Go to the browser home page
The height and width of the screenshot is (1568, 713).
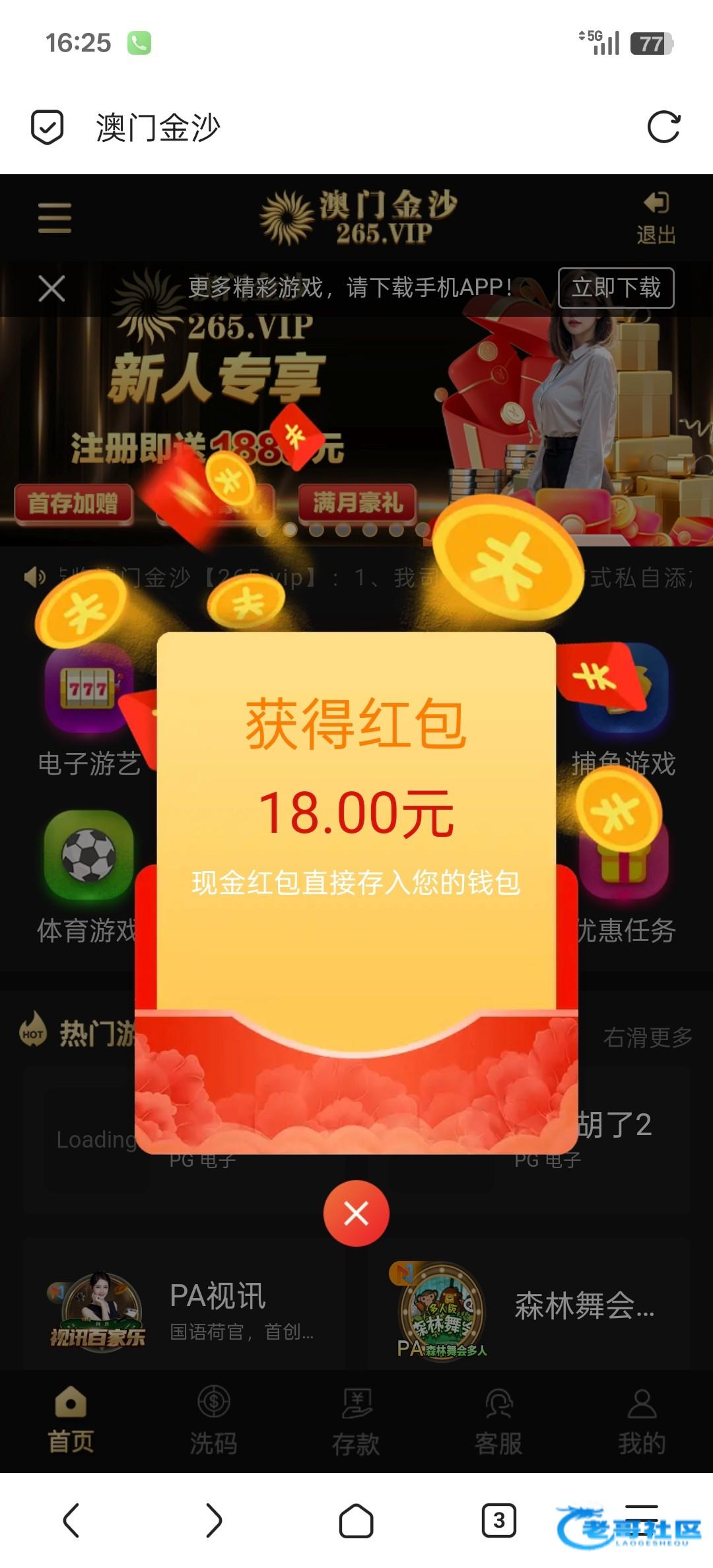(x=356, y=1520)
